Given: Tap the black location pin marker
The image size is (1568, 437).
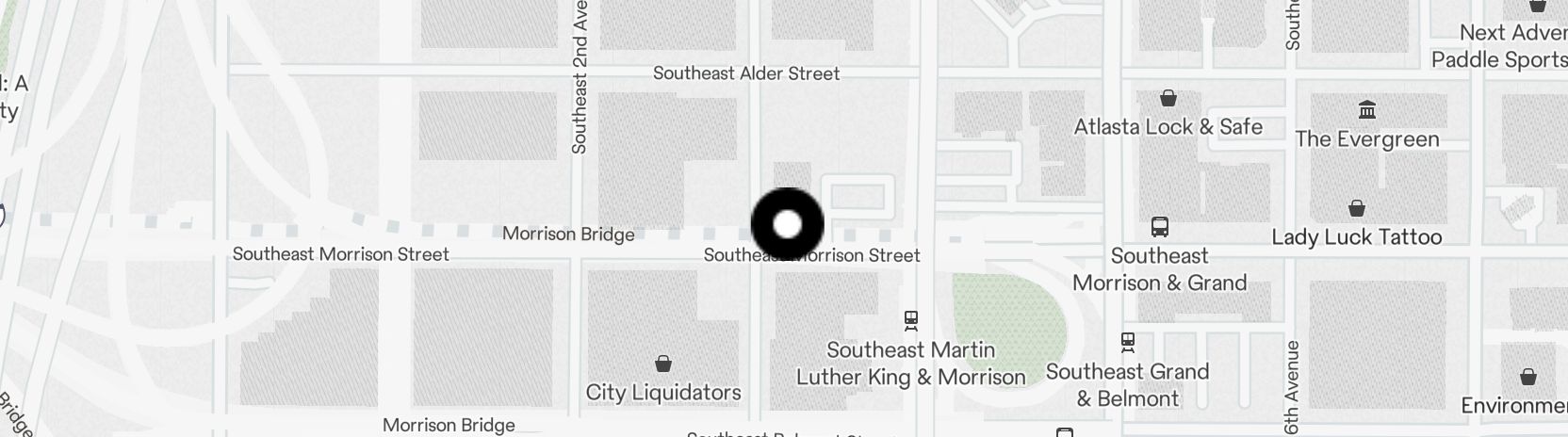Looking at the screenshot, I should click(x=788, y=224).
